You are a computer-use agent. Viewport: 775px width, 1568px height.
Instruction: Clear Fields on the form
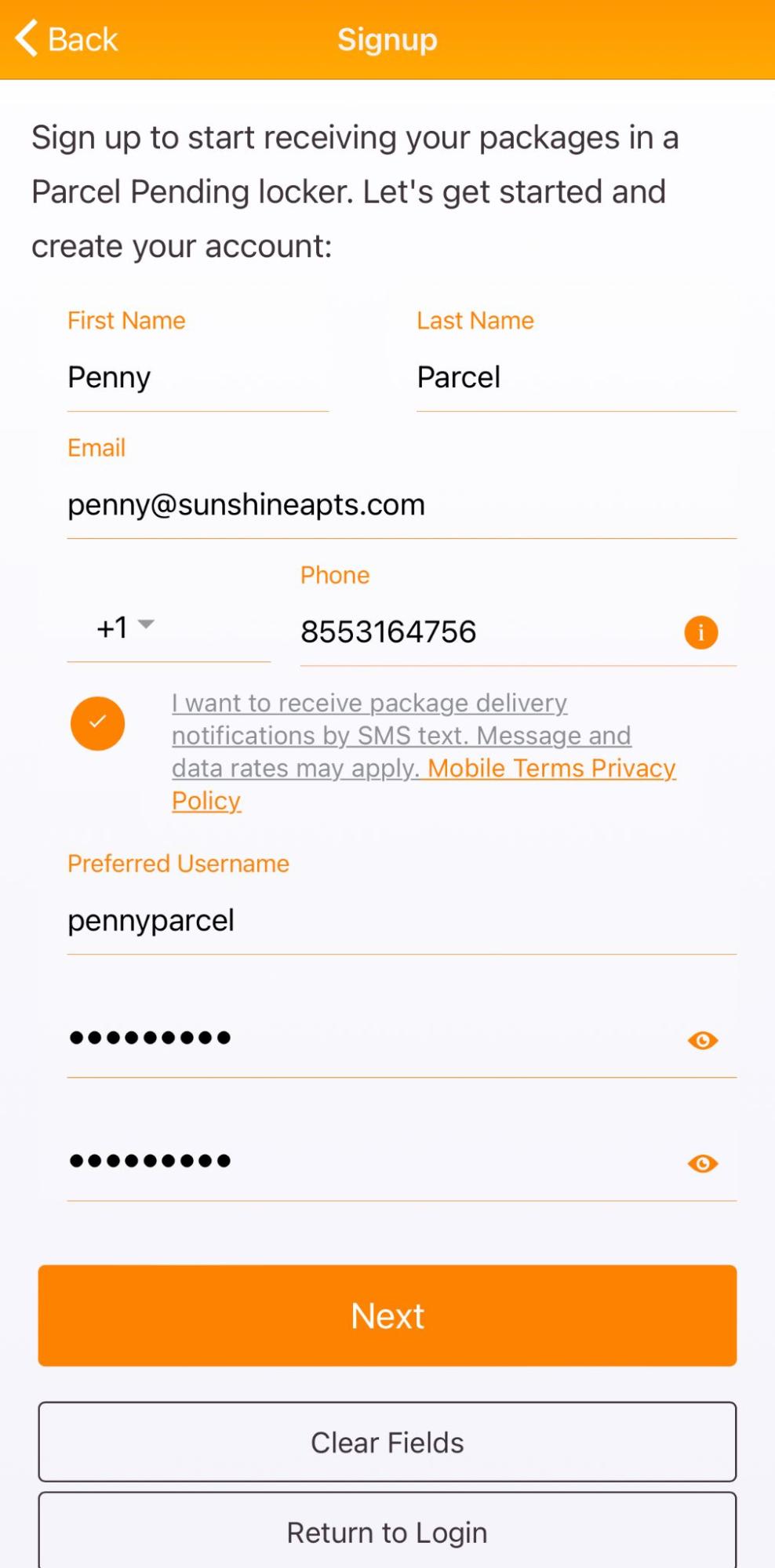pos(387,1442)
